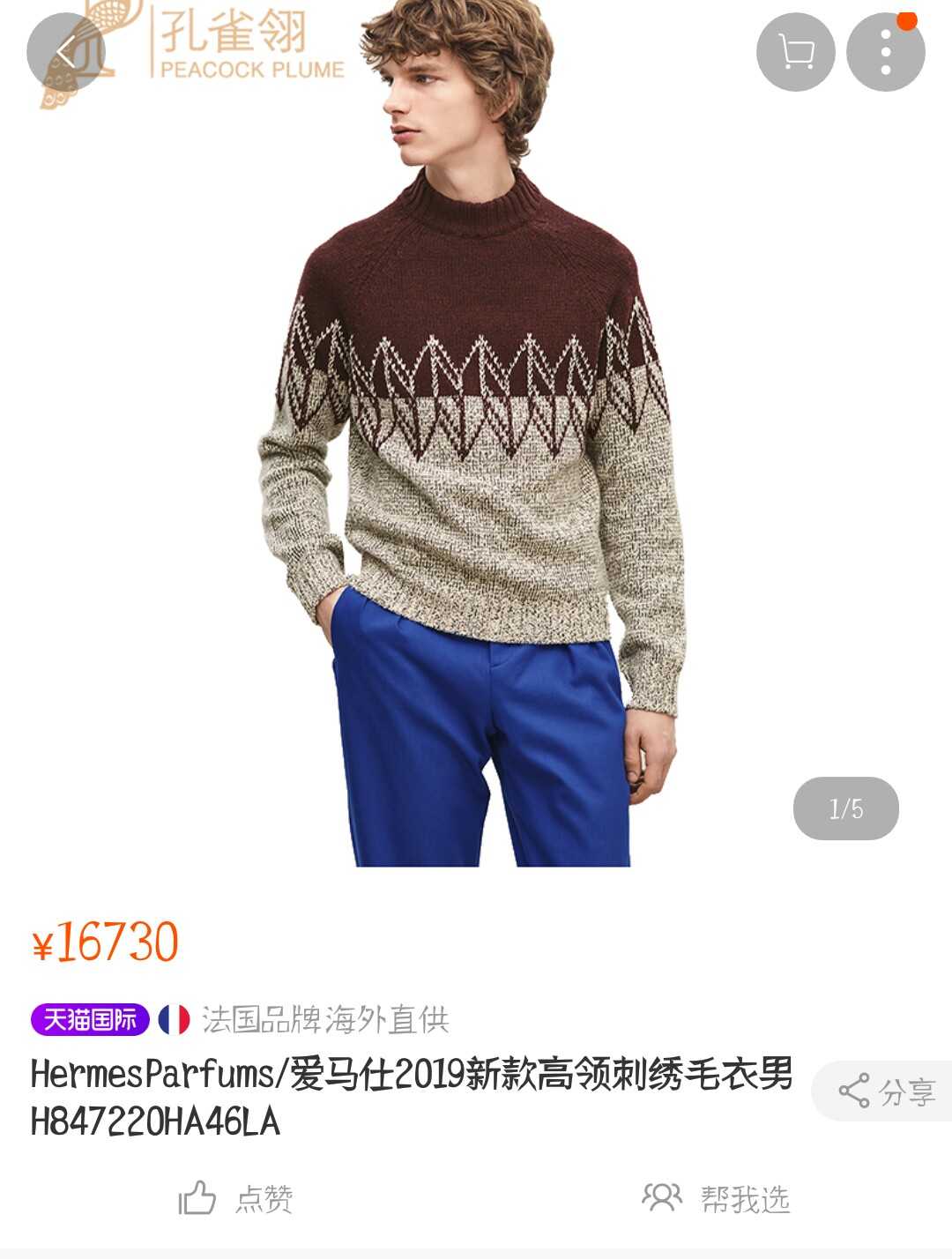Image resolution: width=952 pixels, height=1259 pixels.
Task: Open the shopping cart
Action: 795,53
